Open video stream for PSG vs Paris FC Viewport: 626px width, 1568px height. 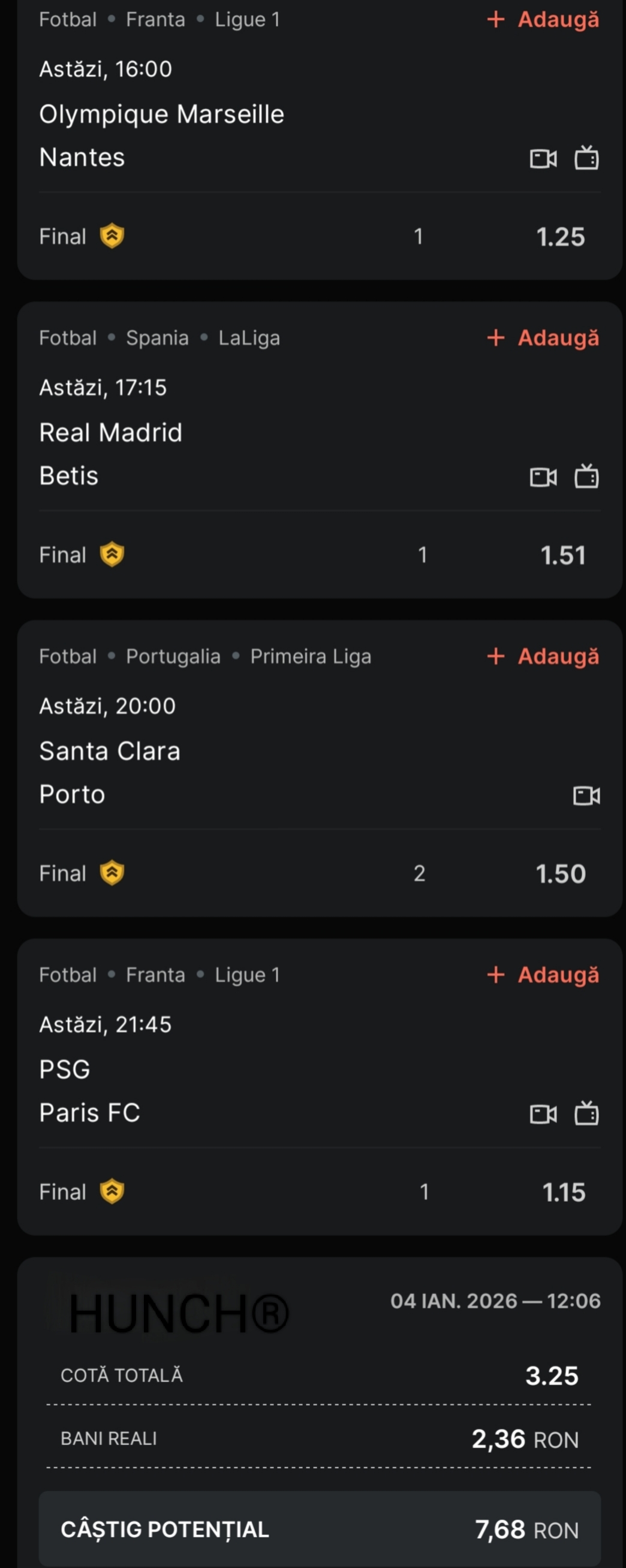point(543,1114)
